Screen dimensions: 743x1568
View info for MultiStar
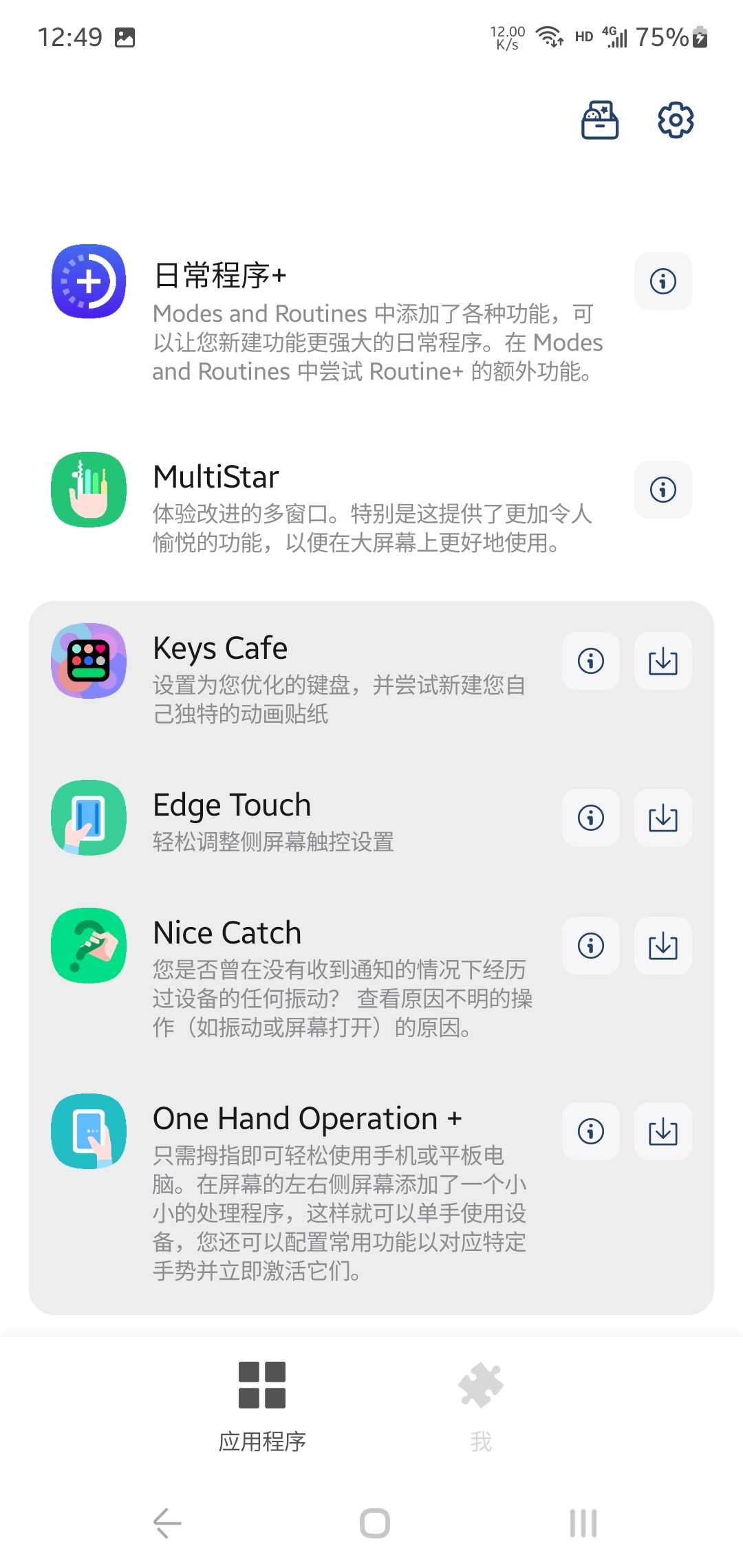pyautogui.click(x=663, y=490)
